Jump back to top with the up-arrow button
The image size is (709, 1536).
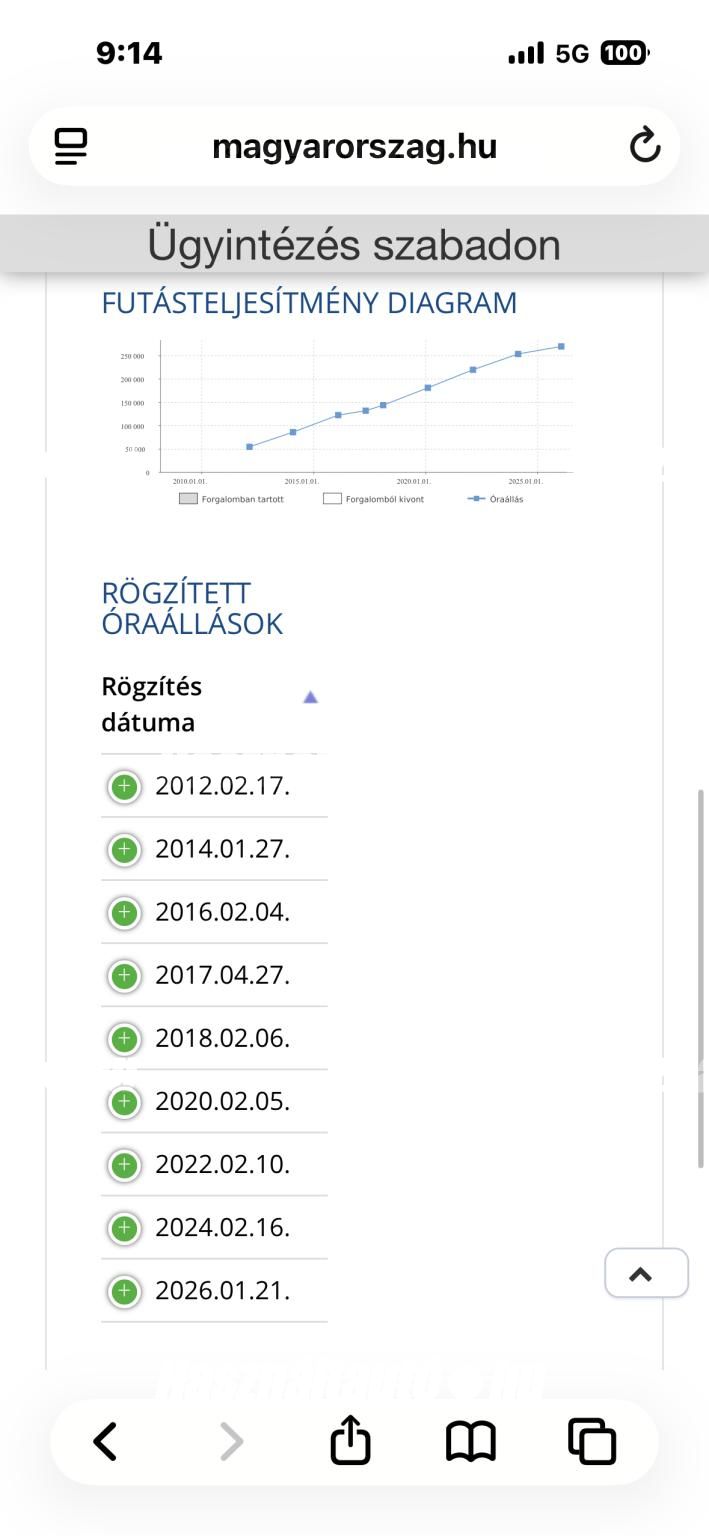[646, 1273]
